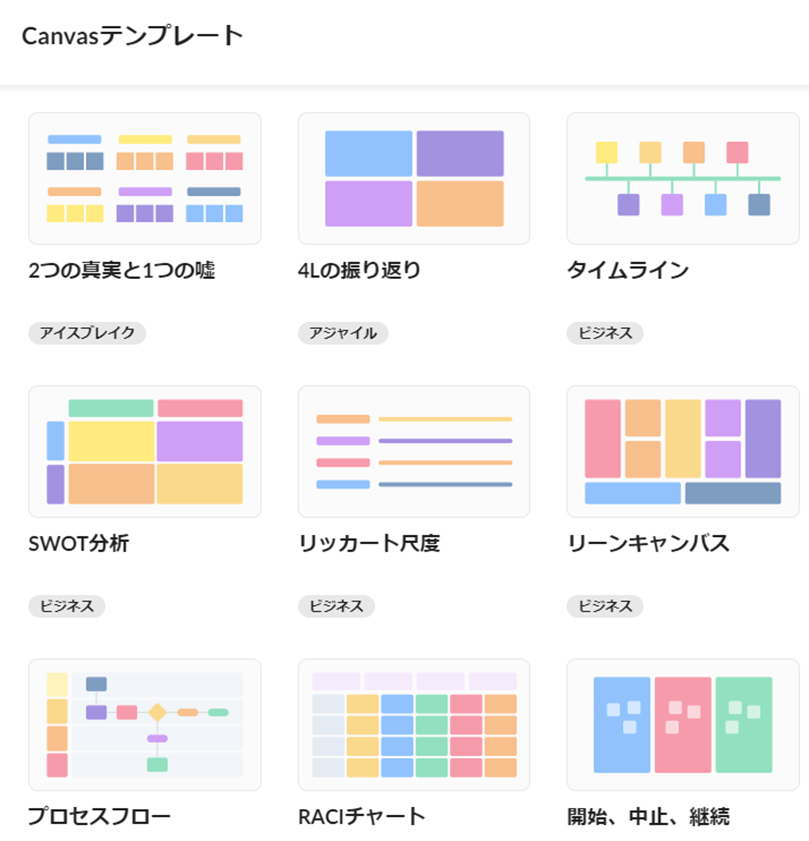Image resolution: width=809 pixels, height=841 pixels.
Task: Open the RACIチャート template
Action: (x=414, y=724)
